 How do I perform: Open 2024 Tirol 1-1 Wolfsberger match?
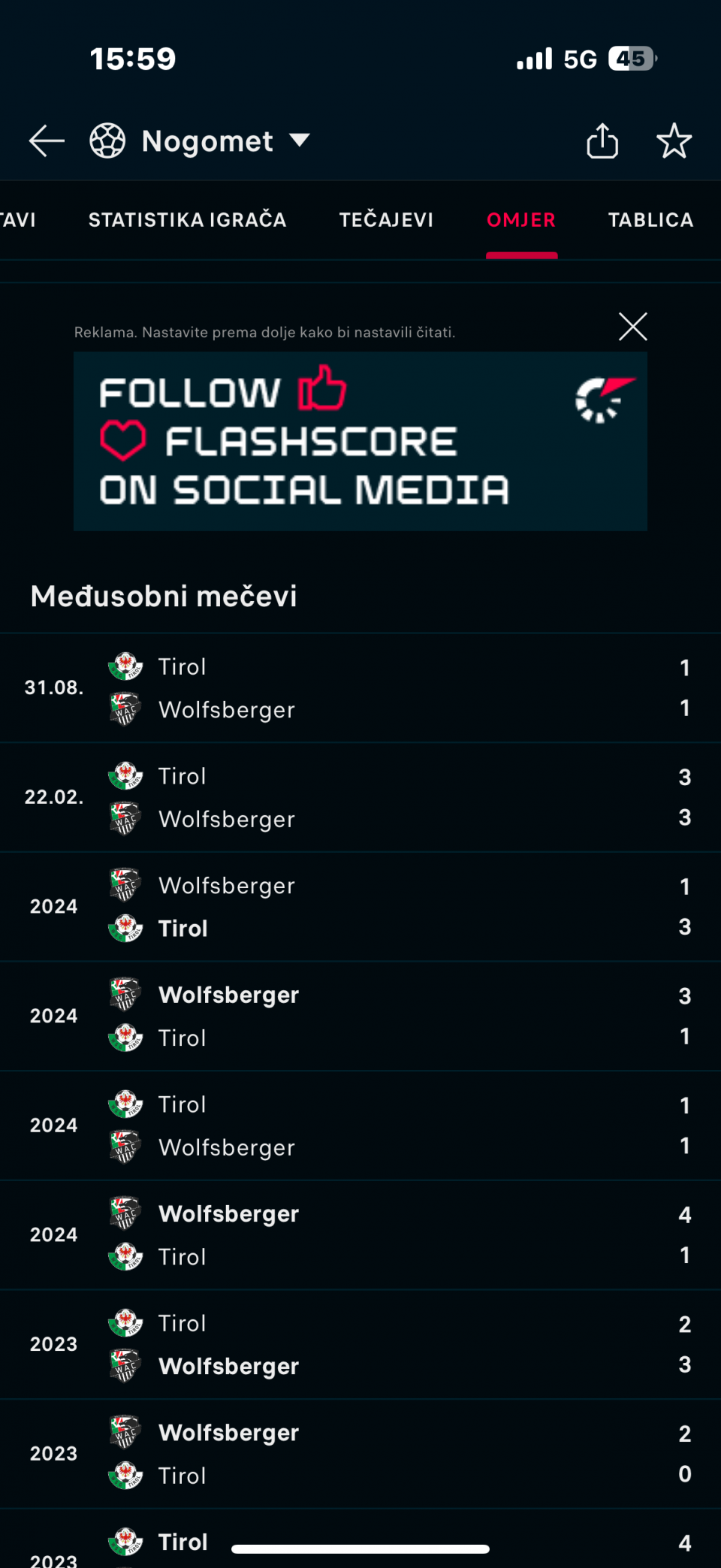pyautogui.click(x=360, y=1125)
